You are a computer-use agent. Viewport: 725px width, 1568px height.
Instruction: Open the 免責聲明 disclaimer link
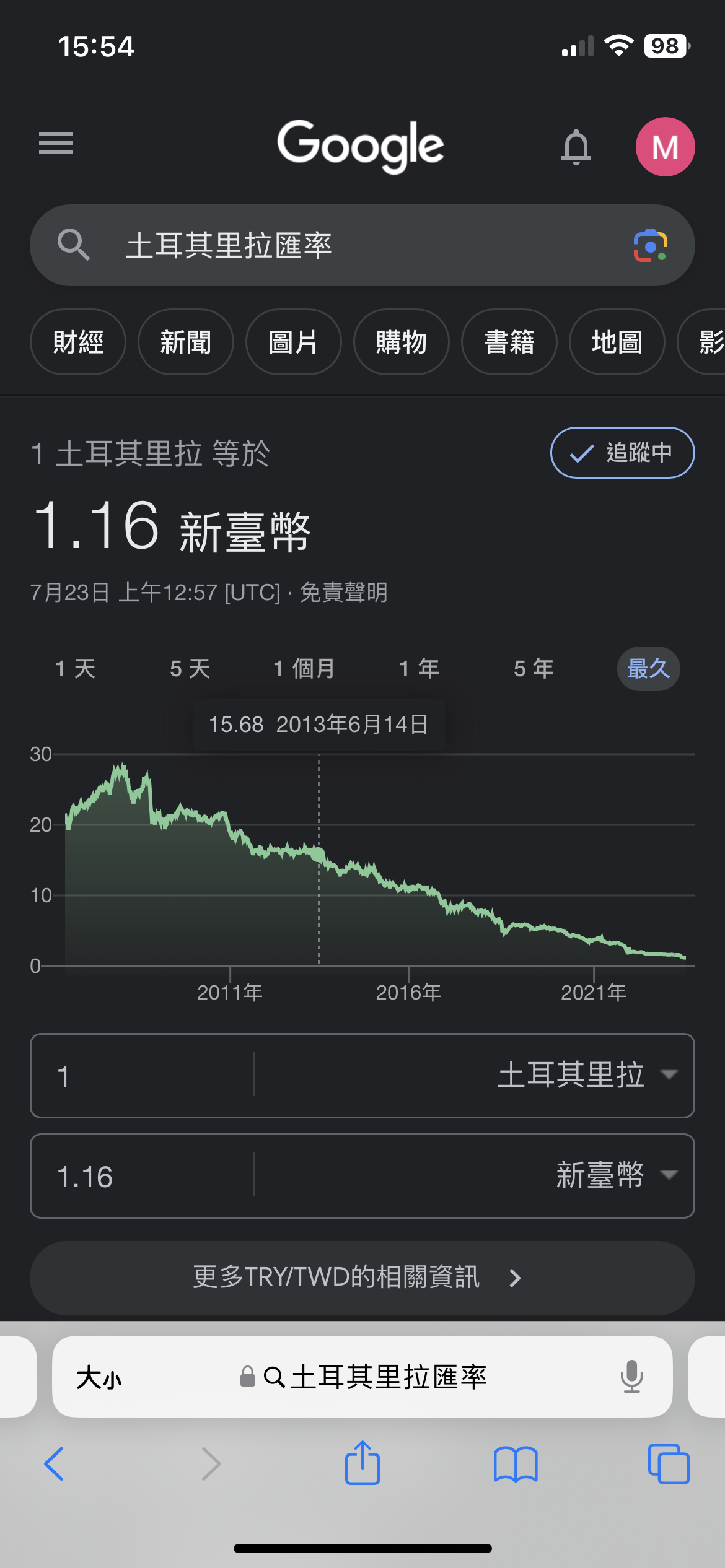344,593
